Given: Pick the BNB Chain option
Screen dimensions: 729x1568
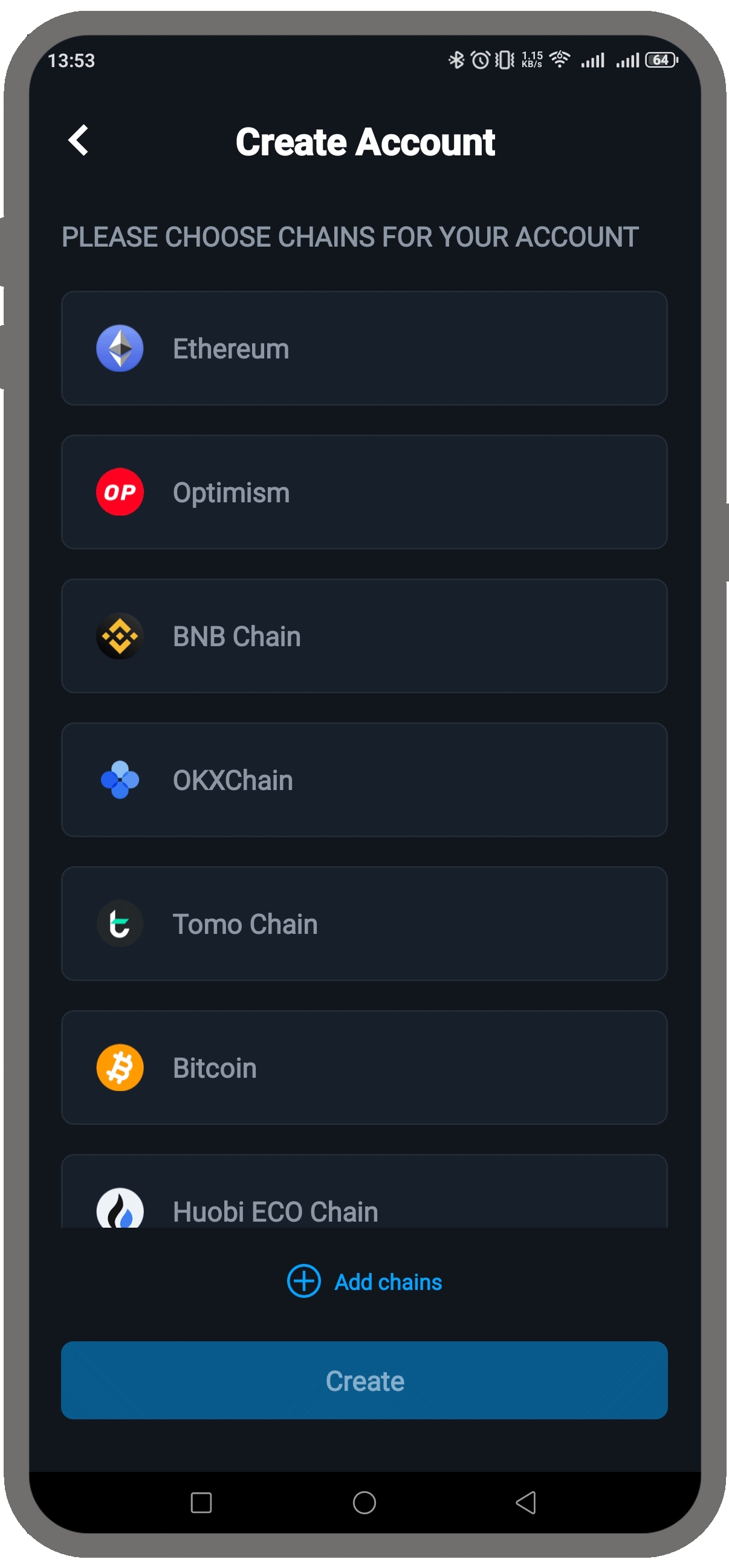Looking at the screenshot, I should [x=364, y=635].
